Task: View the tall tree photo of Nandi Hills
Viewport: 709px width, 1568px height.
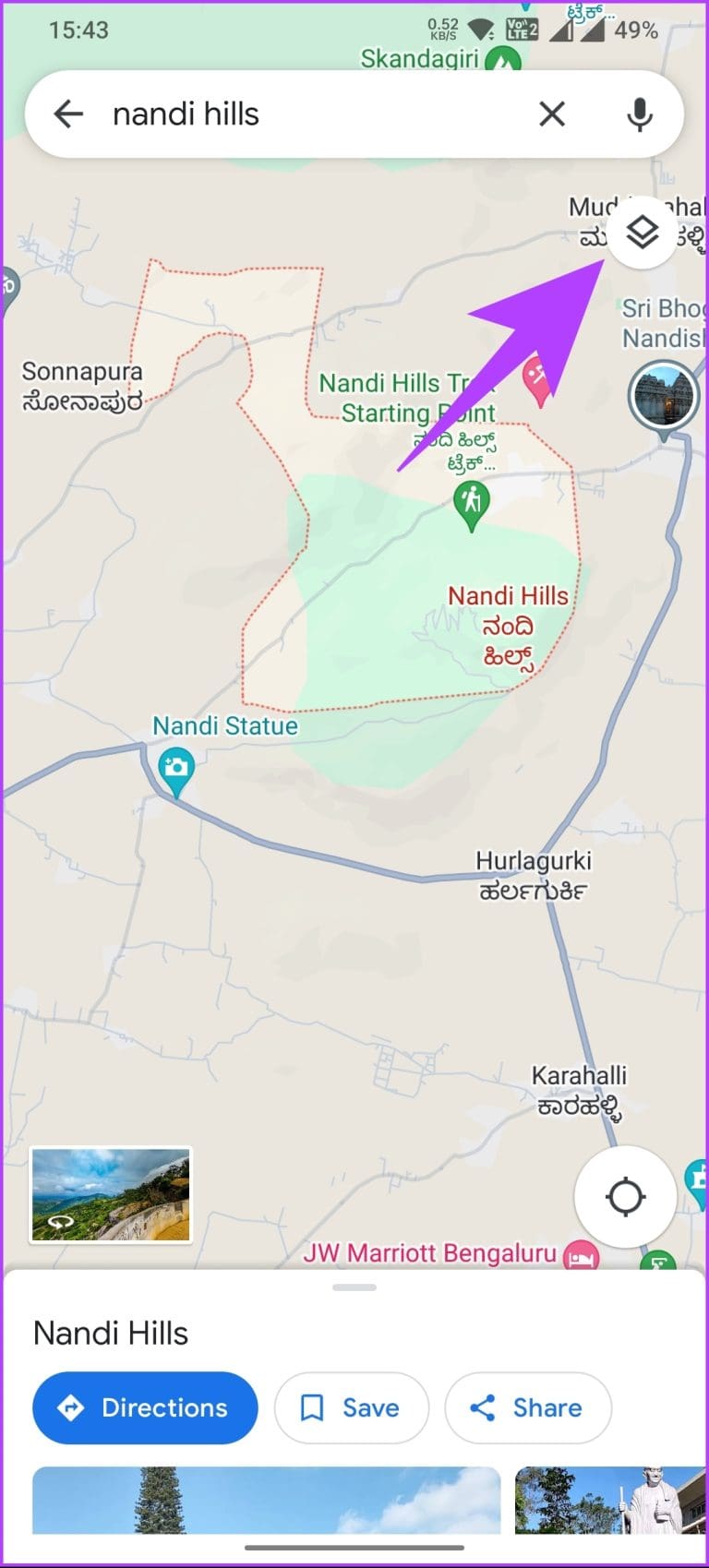Action: [266, 1500]
